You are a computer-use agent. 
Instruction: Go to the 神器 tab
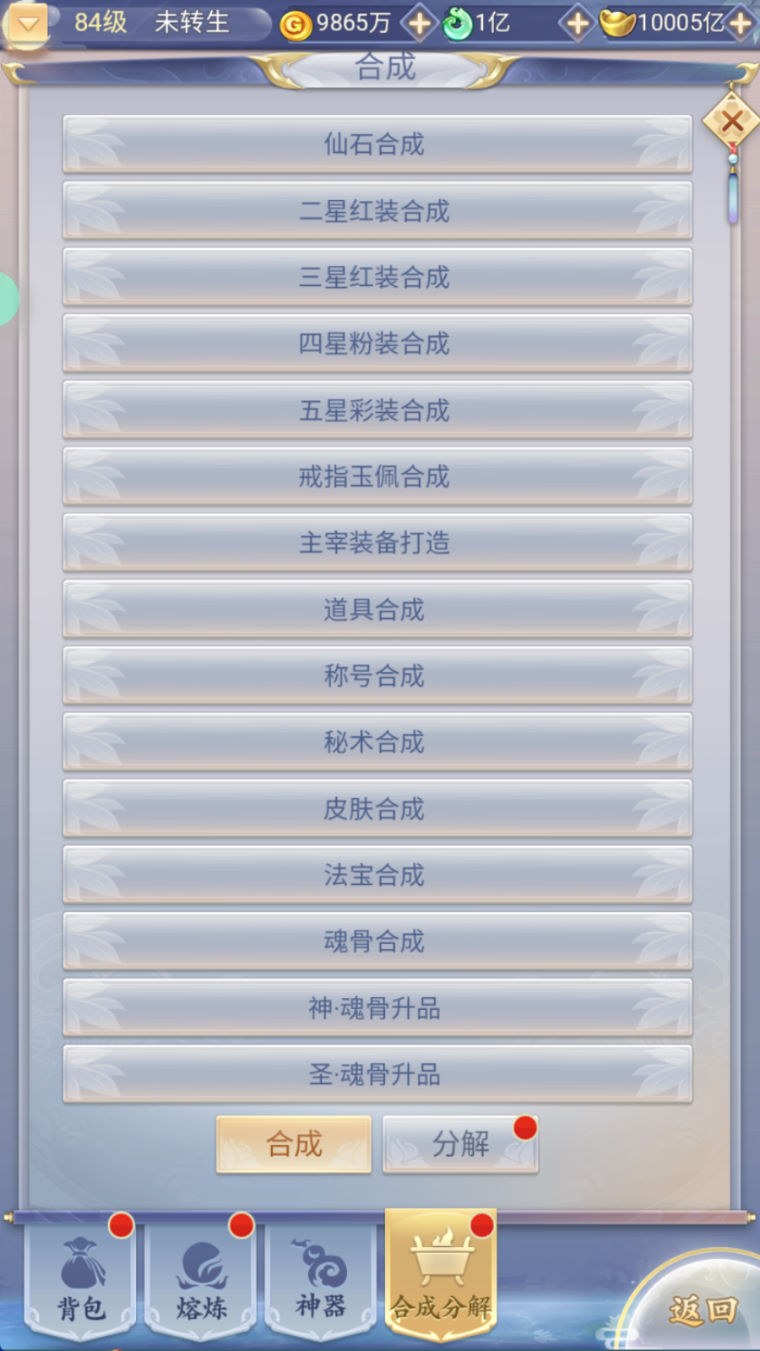[321, 1275]
